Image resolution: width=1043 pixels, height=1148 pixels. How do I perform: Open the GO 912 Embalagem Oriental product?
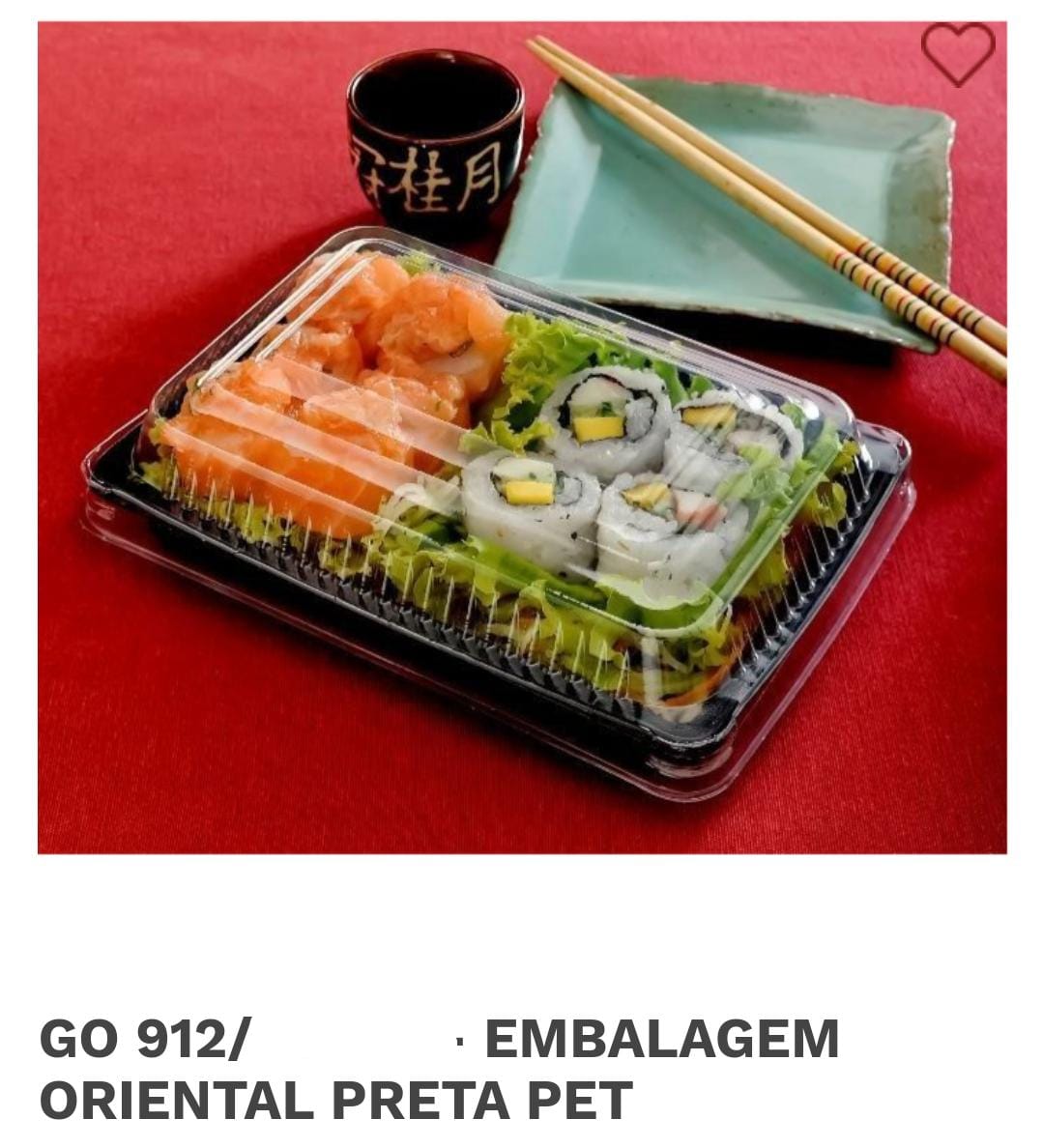point(439,1069)
